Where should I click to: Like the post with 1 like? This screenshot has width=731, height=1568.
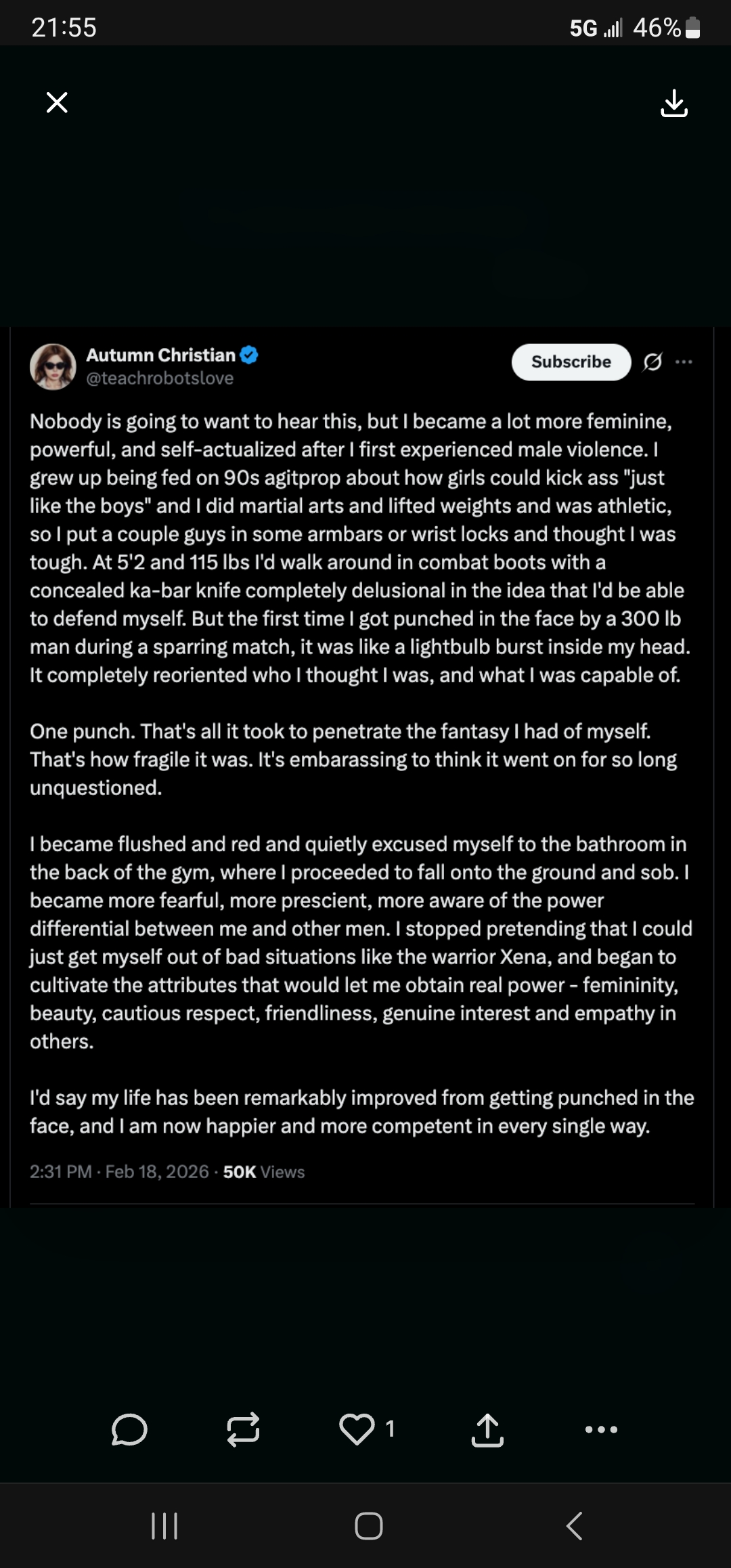pos(357,1429)
